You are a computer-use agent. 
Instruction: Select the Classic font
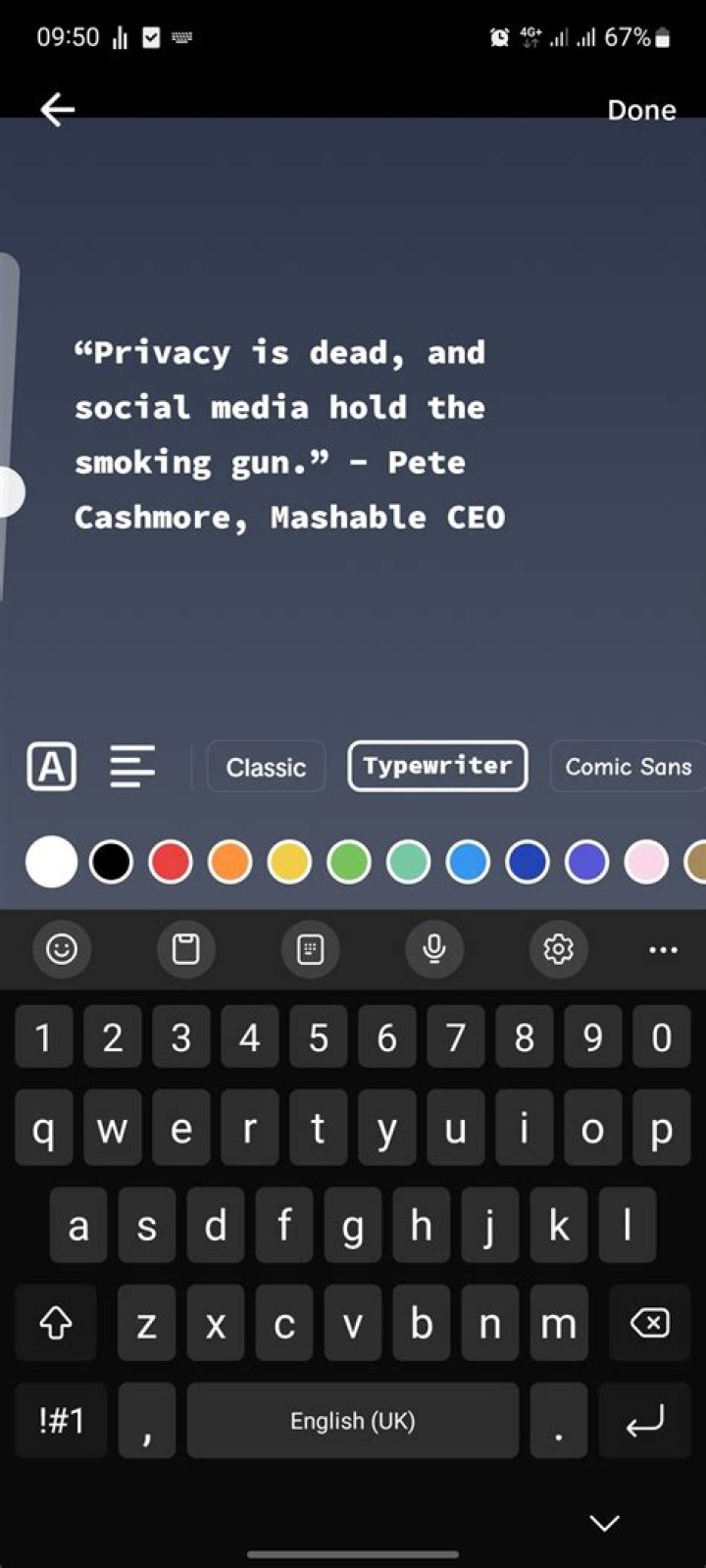tap(266, 767)
